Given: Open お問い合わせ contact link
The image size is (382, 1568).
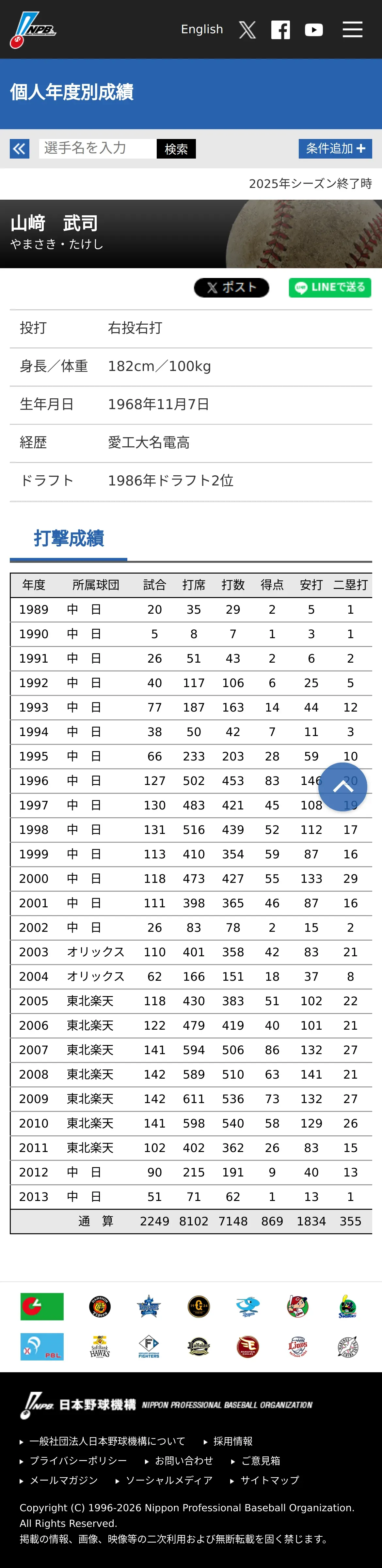Looking at the screenshot, I should tap(184, 1460).
